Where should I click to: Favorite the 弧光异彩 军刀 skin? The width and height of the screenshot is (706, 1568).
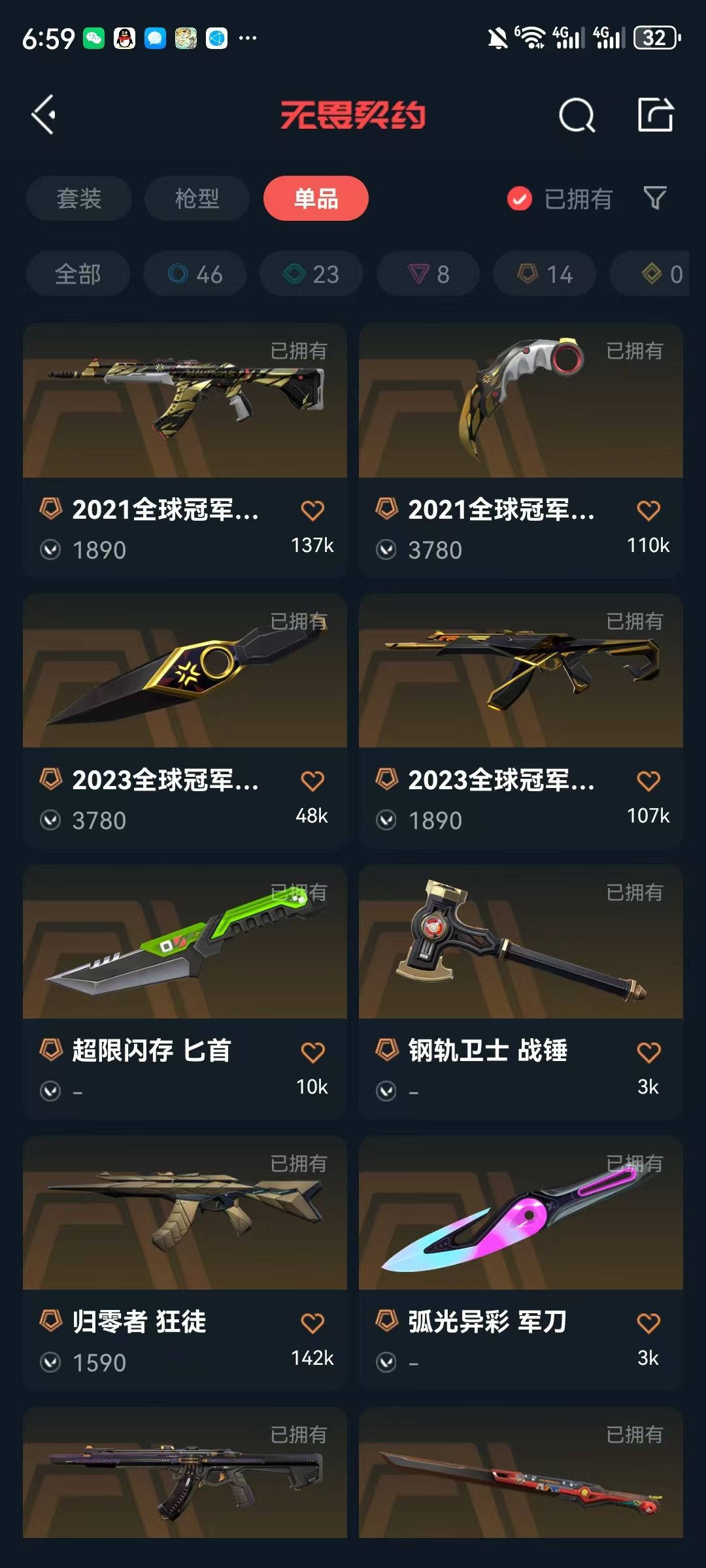(648, 1323)
